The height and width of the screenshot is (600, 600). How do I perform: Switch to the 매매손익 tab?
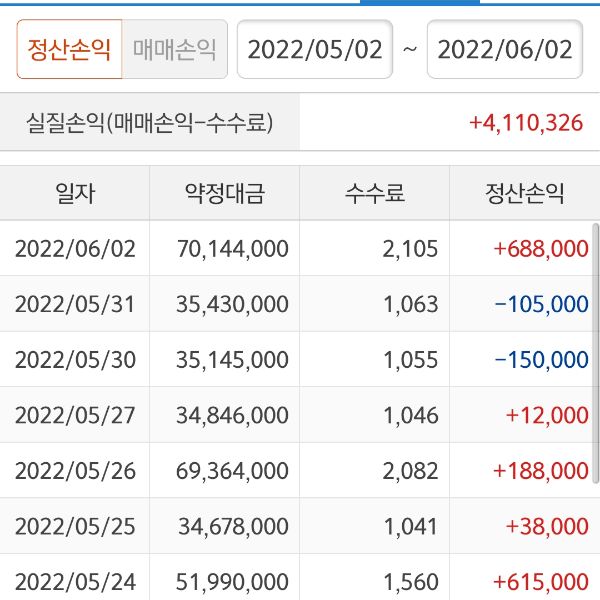[x=174, y=49]
